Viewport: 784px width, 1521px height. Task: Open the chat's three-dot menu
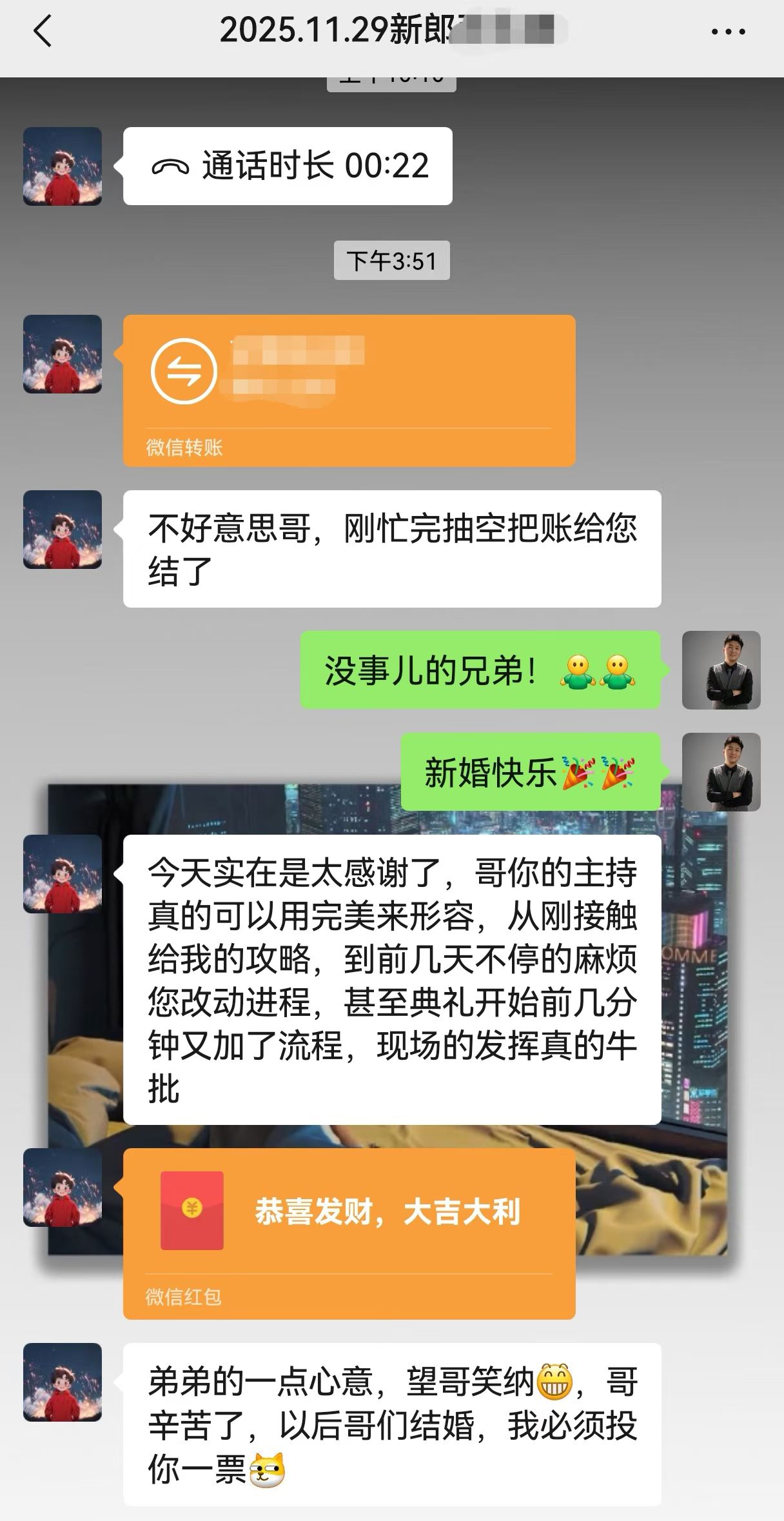click(728, 31)
